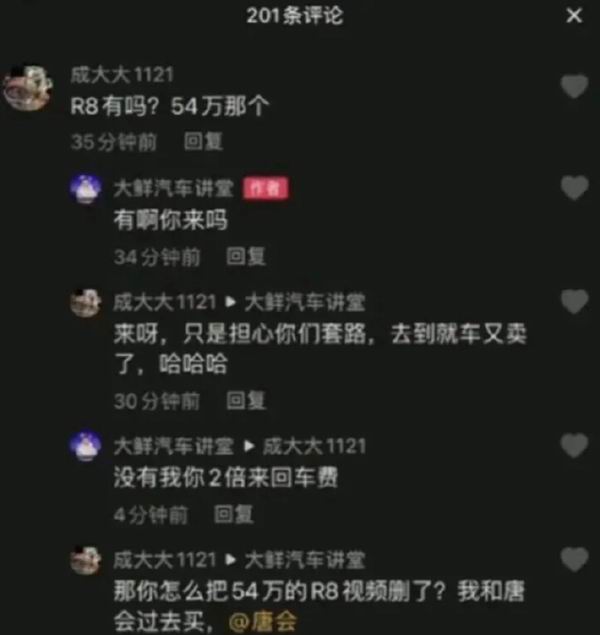This screenshot has width=600, height=635.
Task: Like the author's reply '有啊你来吗'
Action: point(574,187)
